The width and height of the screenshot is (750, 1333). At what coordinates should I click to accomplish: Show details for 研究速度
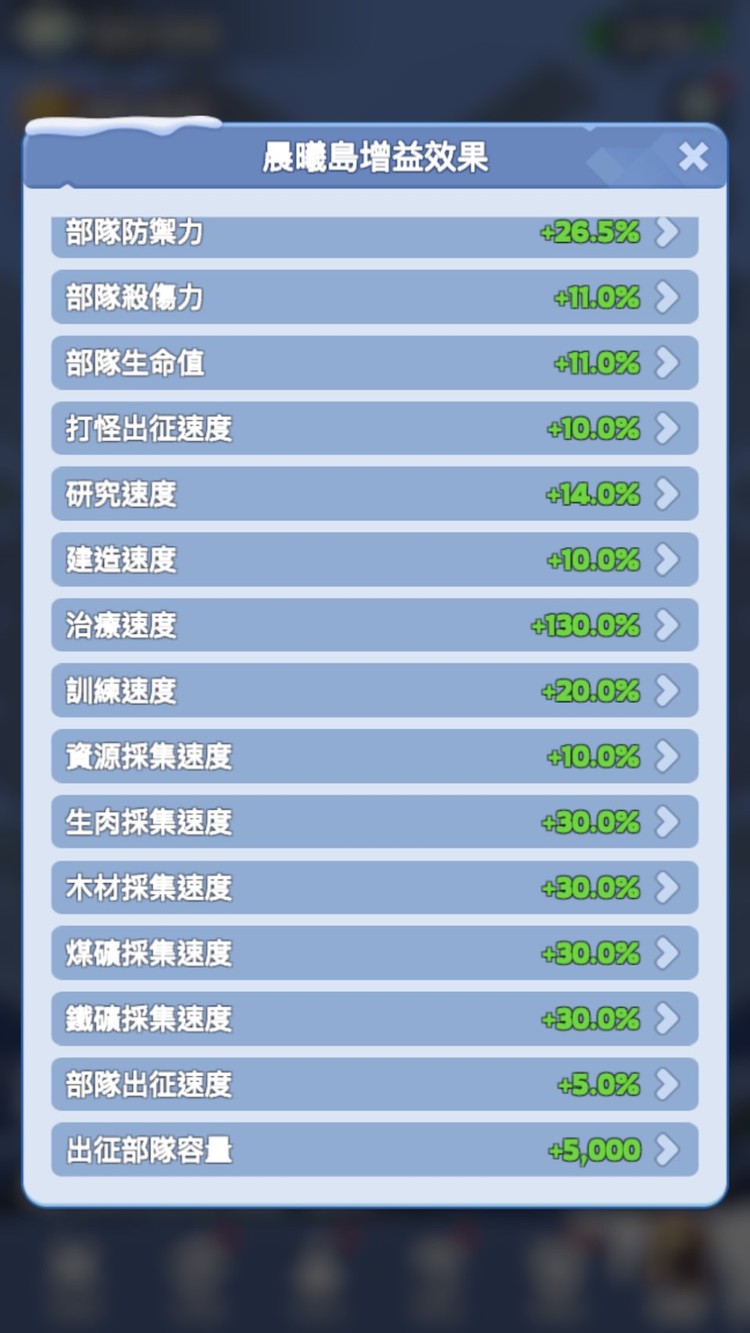(x=374, y=494)
